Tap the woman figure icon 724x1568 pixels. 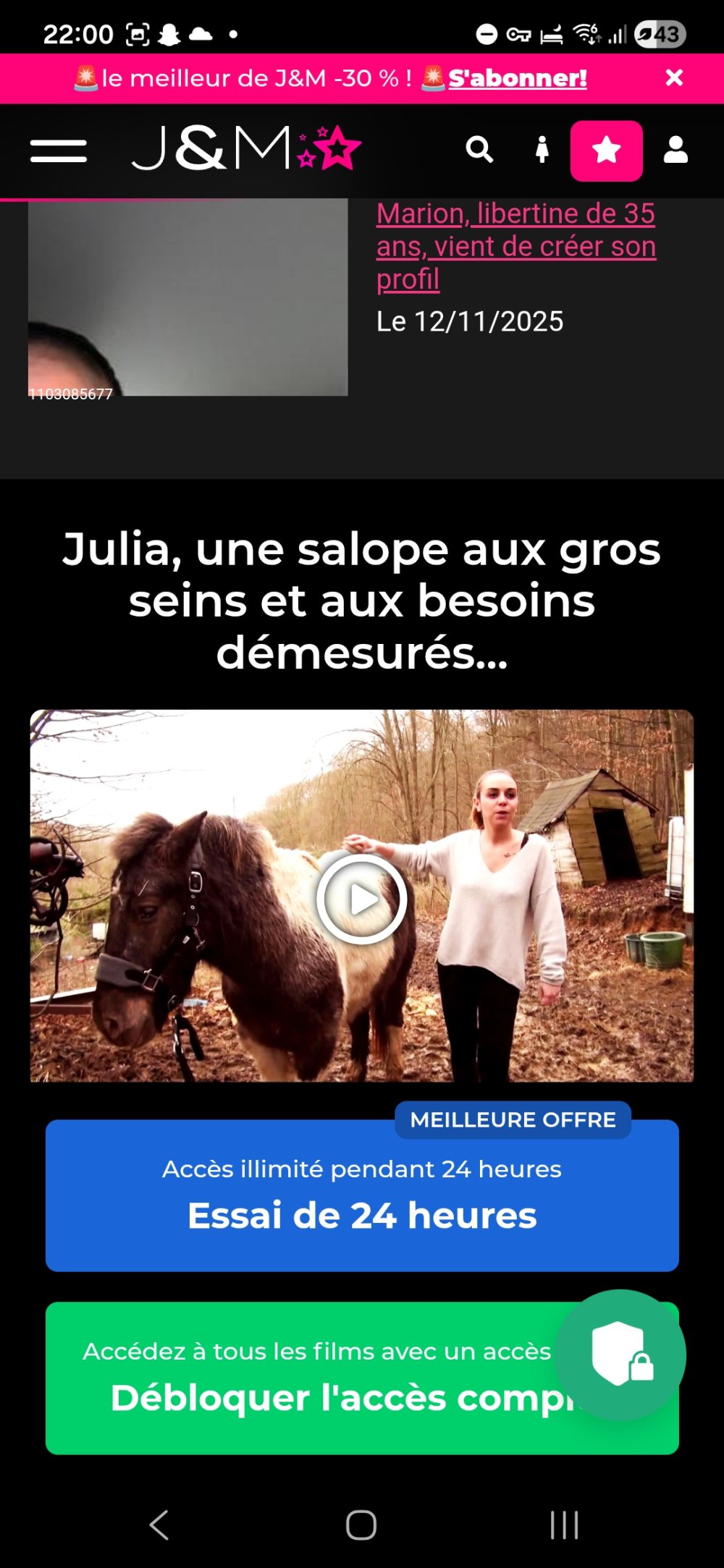click(542, 151)
